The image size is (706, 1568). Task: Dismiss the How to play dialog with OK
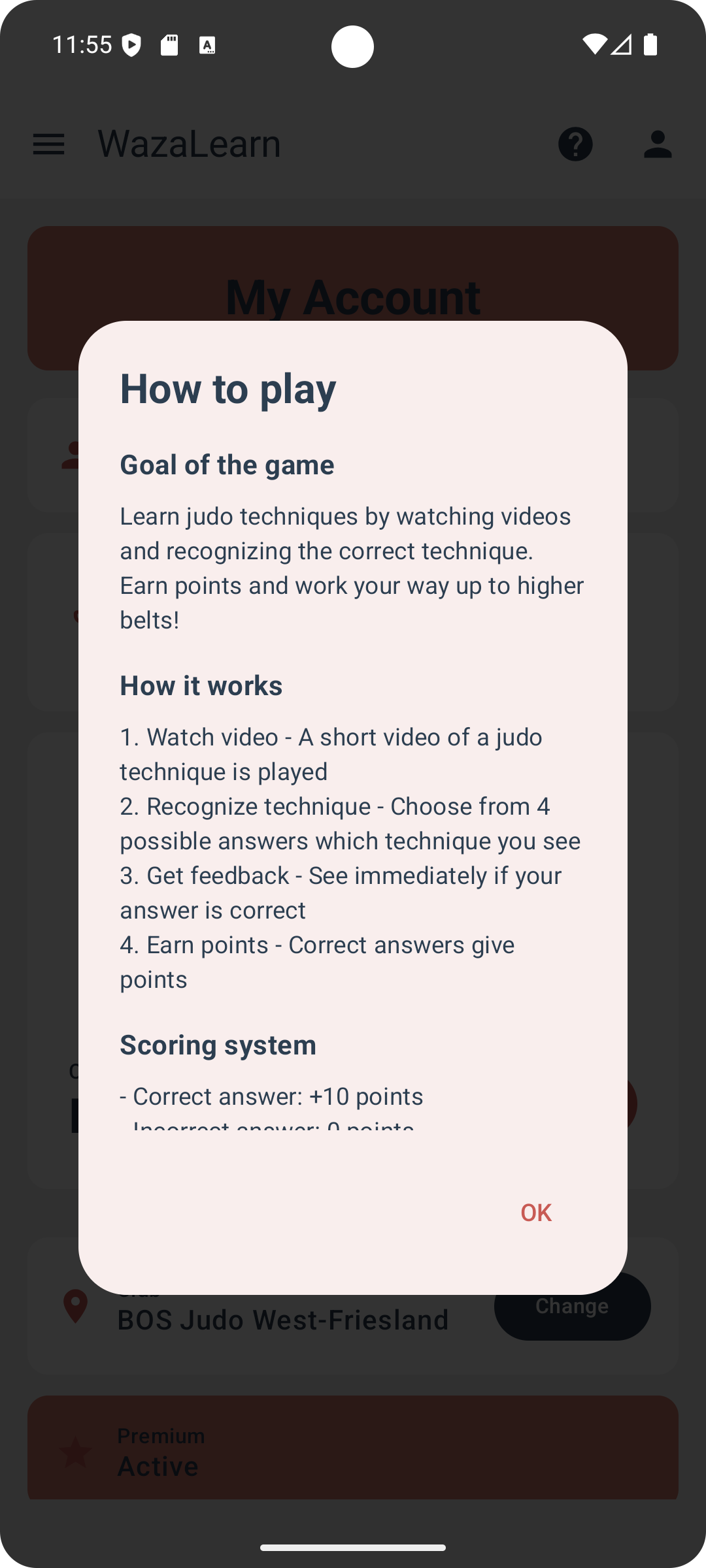pos(535,1213)
